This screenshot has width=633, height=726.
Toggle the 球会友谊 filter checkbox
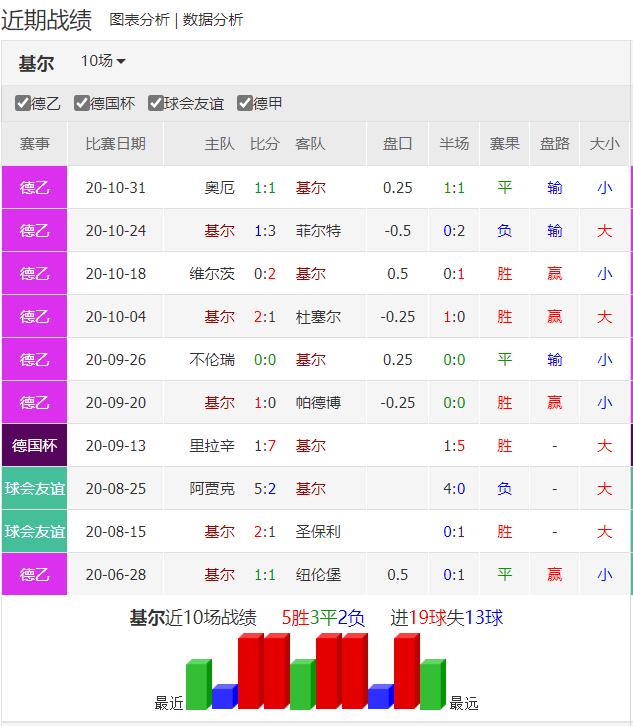(156, 103)
